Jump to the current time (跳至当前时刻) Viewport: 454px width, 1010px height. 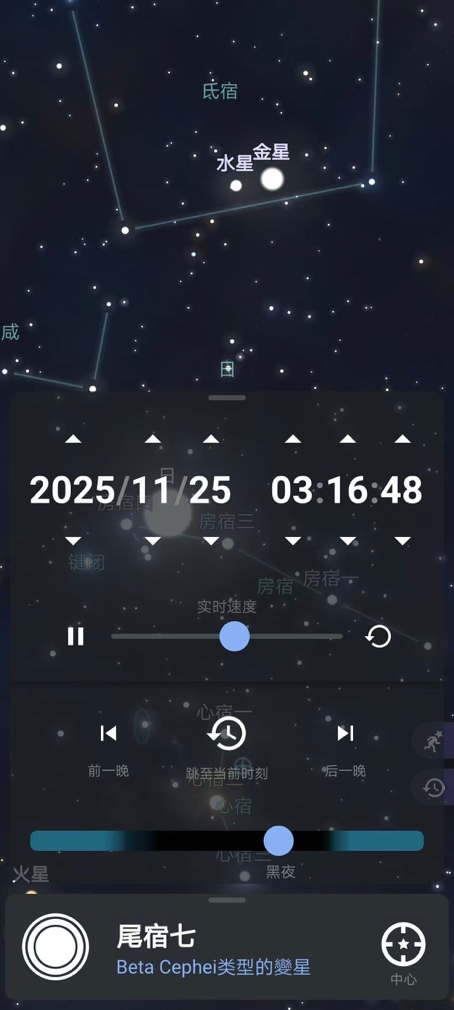point(227,748)
